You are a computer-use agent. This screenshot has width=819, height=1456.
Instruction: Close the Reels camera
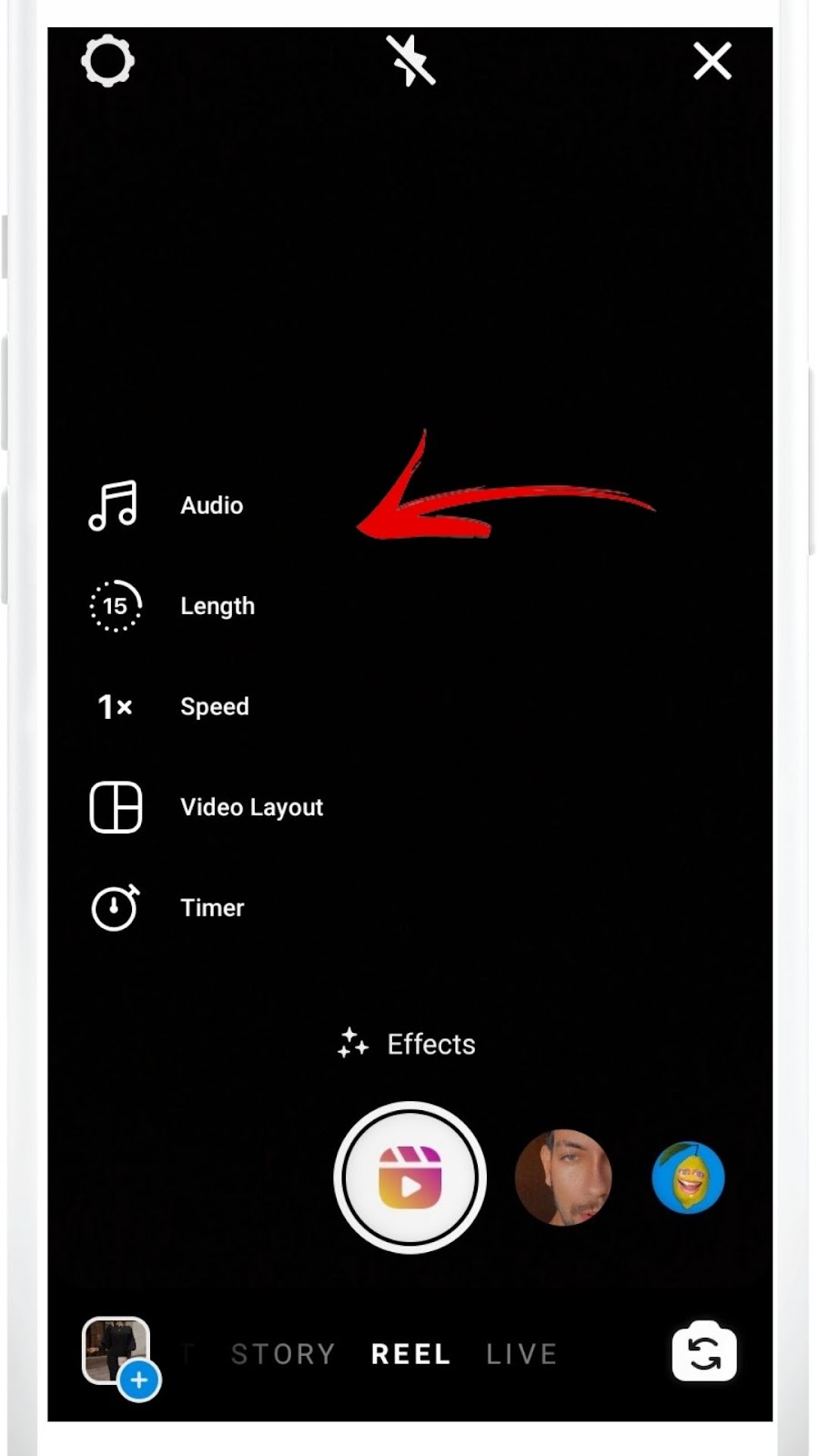[x=712, y=61]
